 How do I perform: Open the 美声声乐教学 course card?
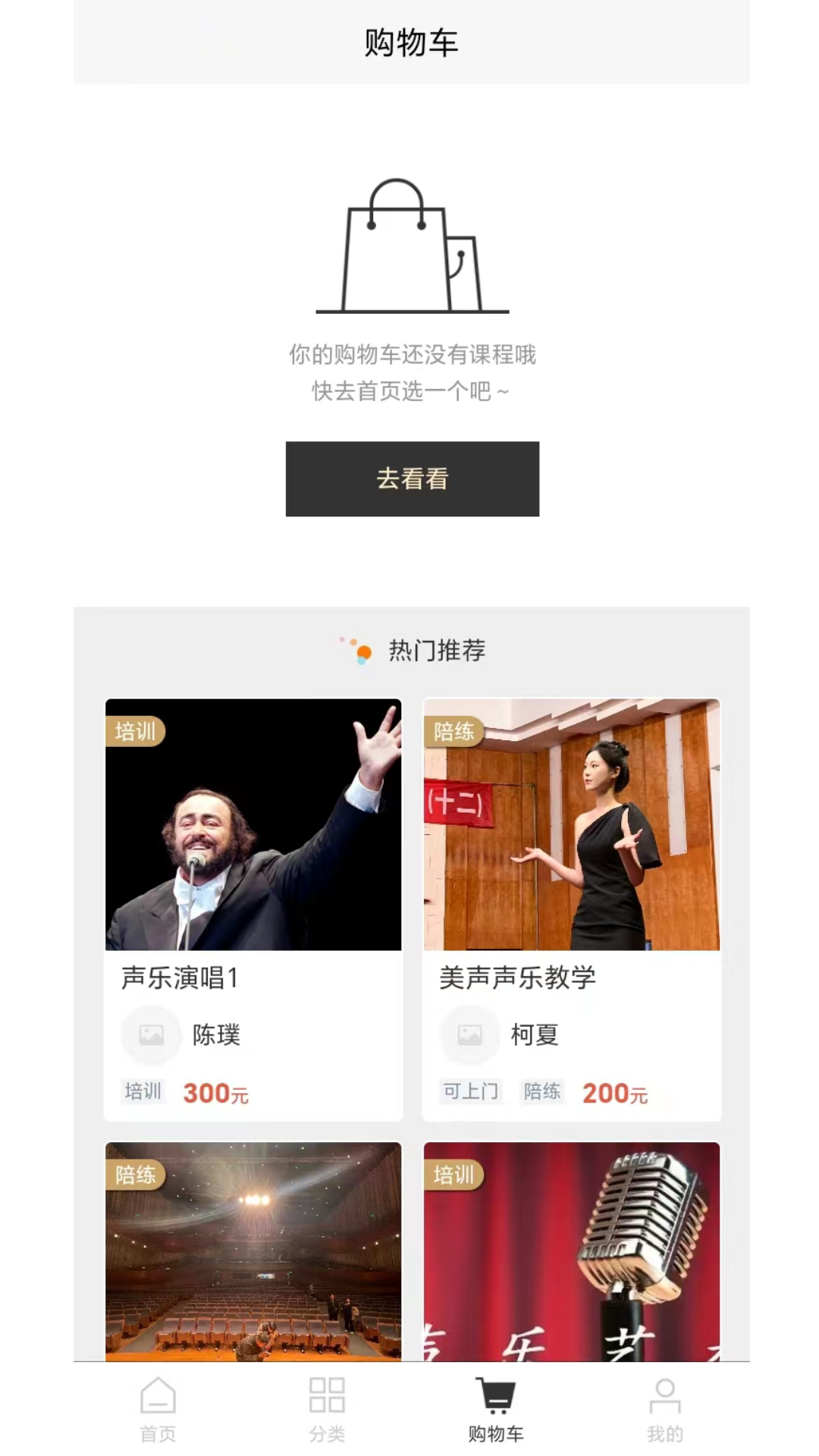[x=571, y=908]
